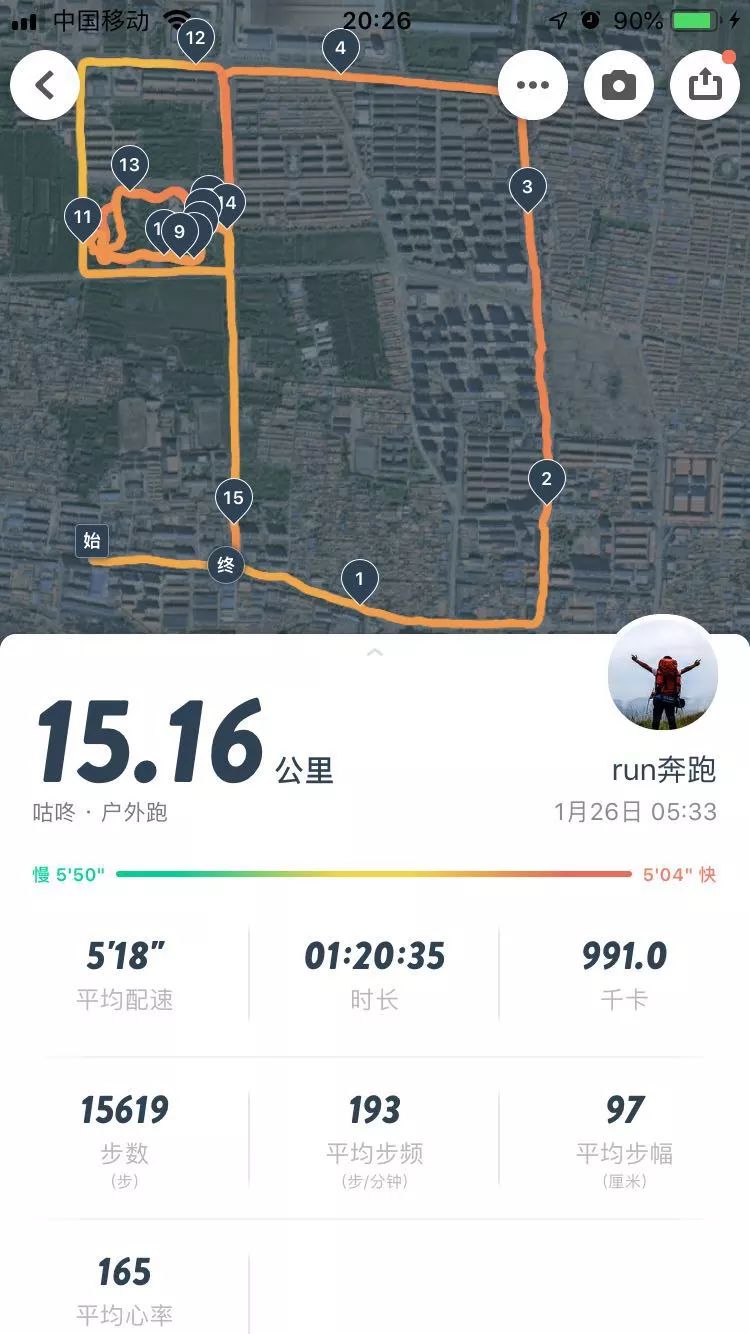
Task: Tap the 始 start marker on map
Action: [92, 541]
